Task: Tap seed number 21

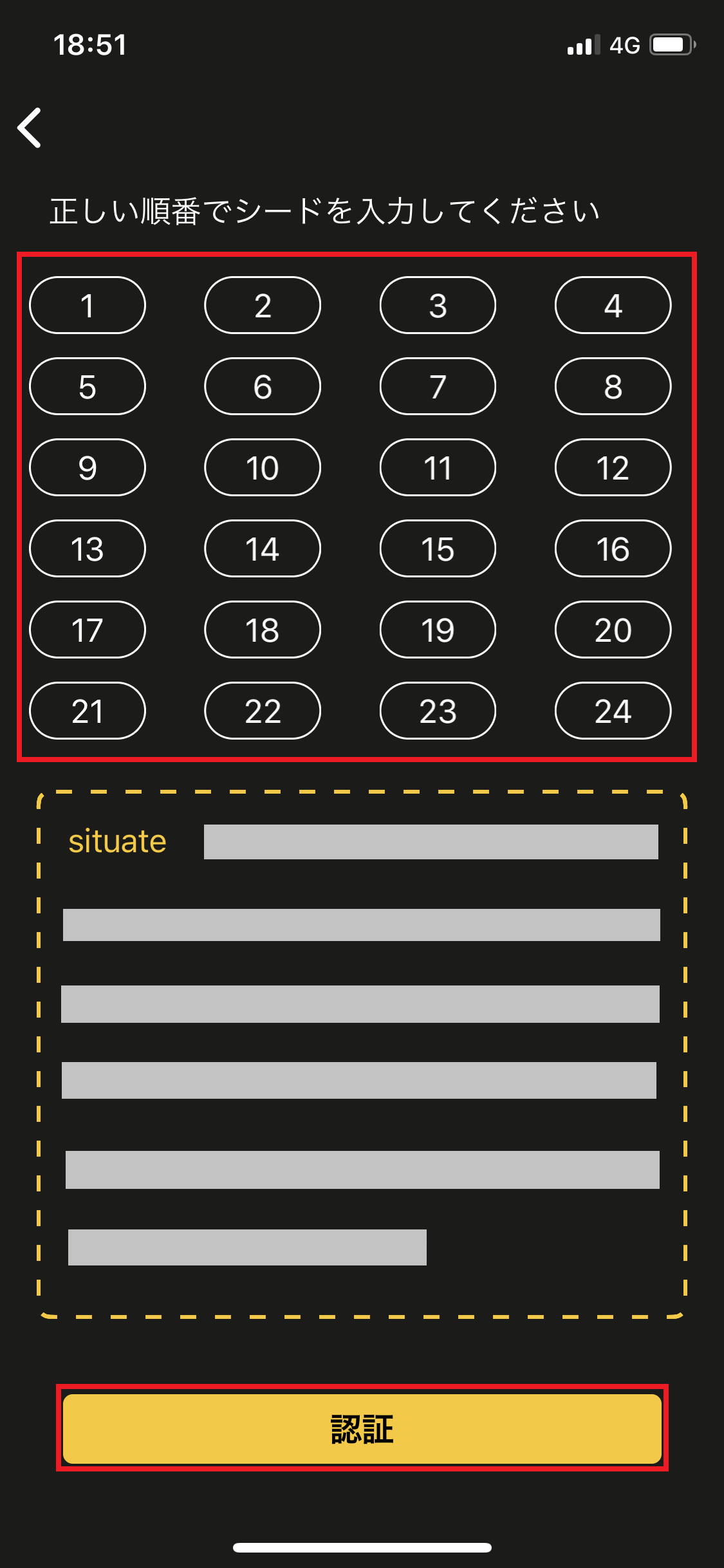Action: [x=88, y=711]
